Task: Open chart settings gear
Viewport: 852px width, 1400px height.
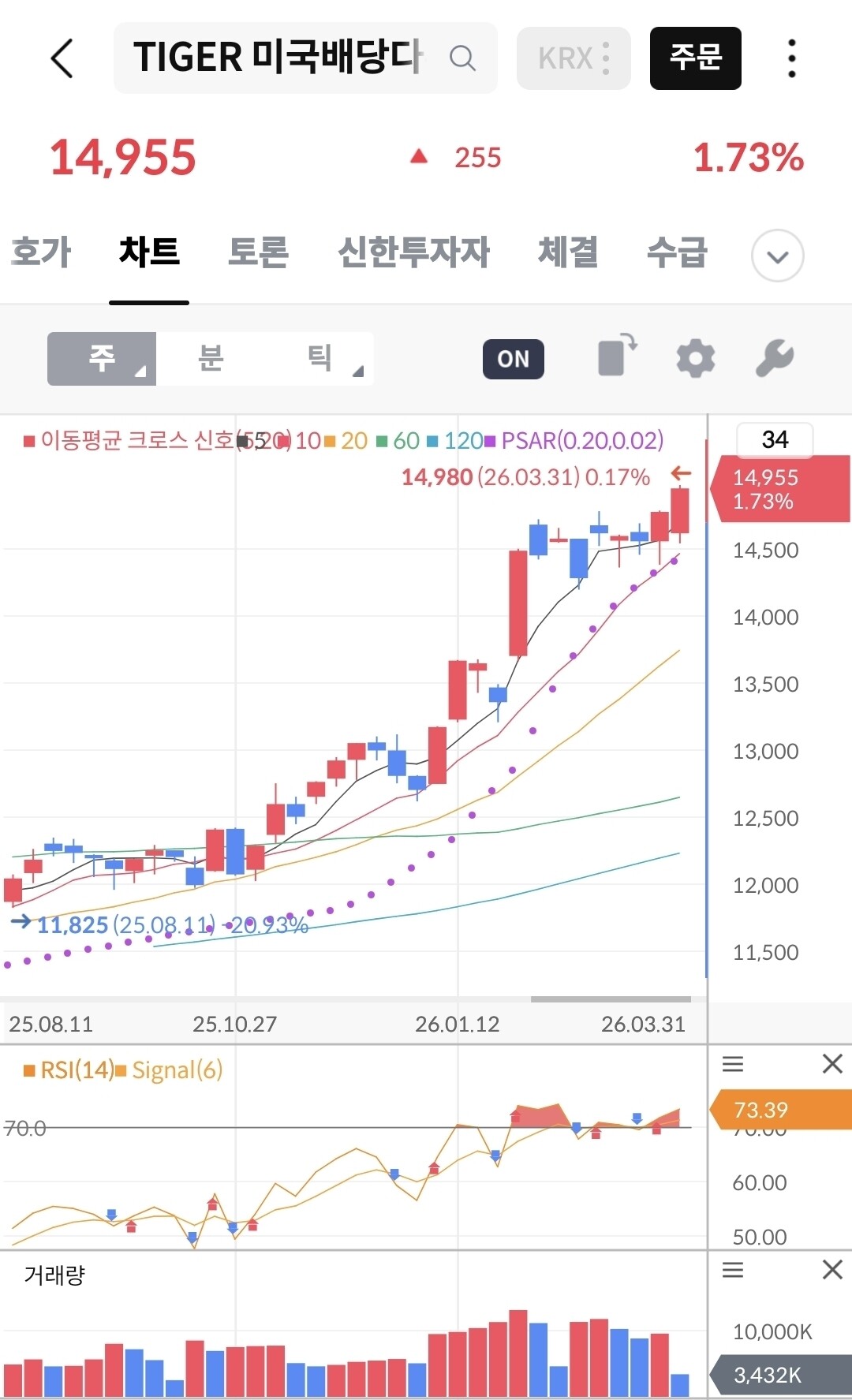Action: coord(695,359)
